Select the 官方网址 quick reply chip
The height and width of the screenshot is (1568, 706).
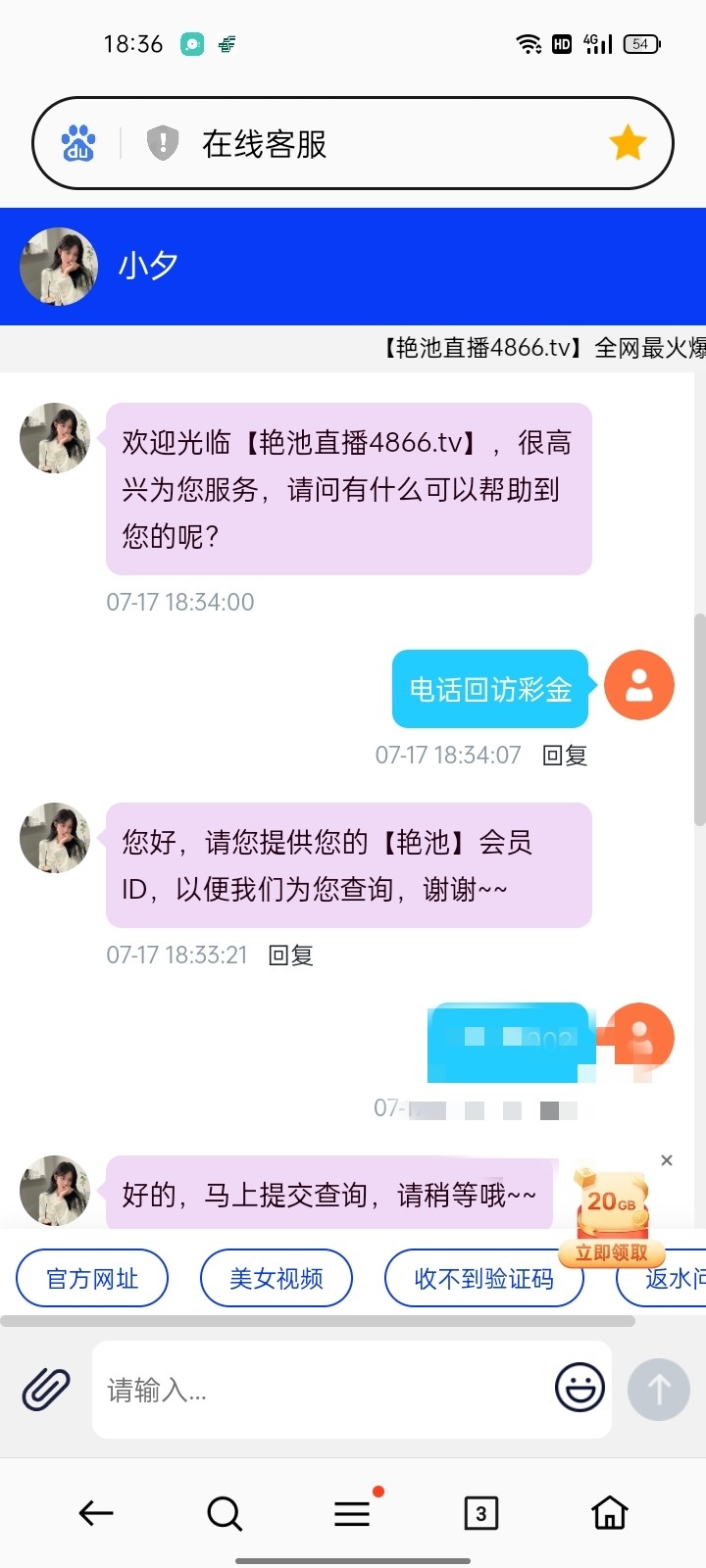click(x=92, y=1278)
